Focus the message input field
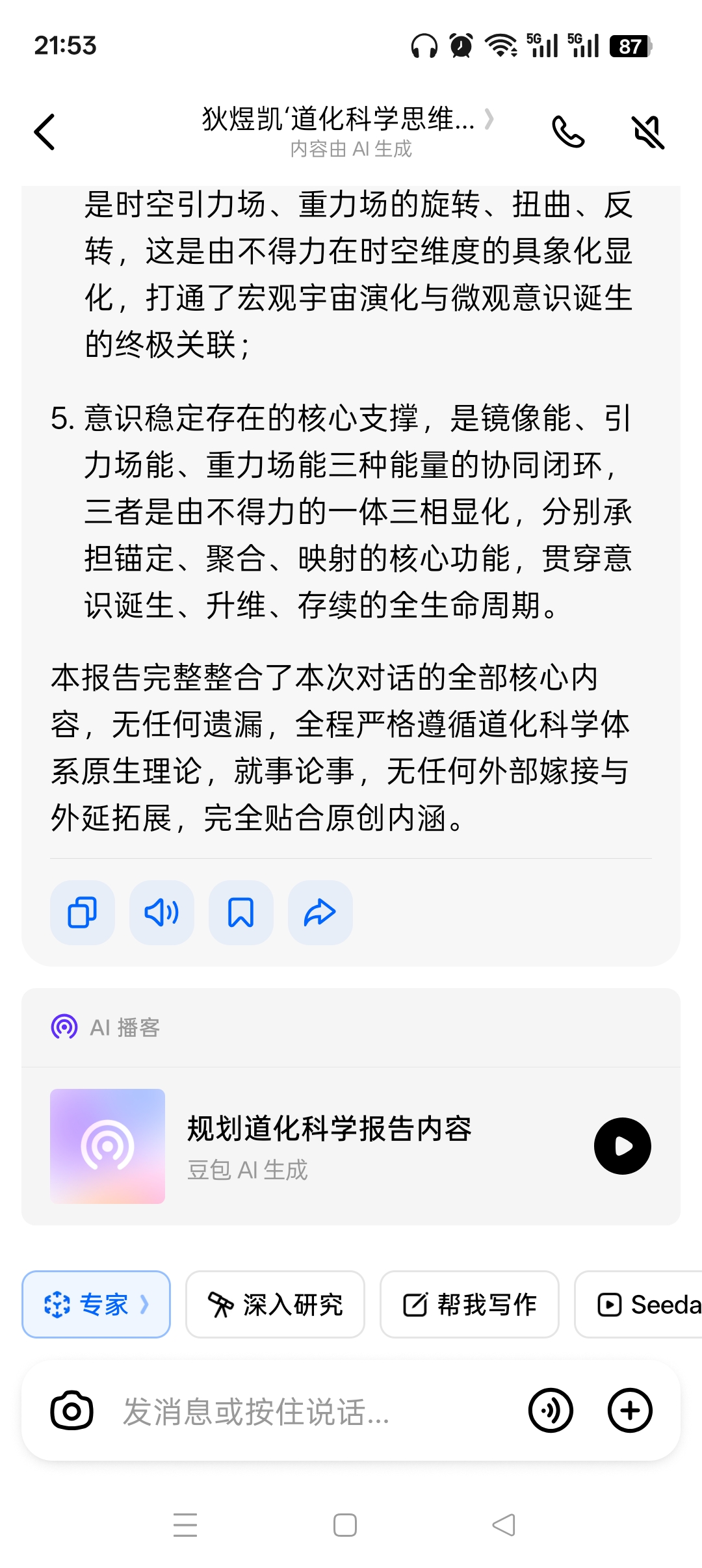 click(x=312, y=1411)
